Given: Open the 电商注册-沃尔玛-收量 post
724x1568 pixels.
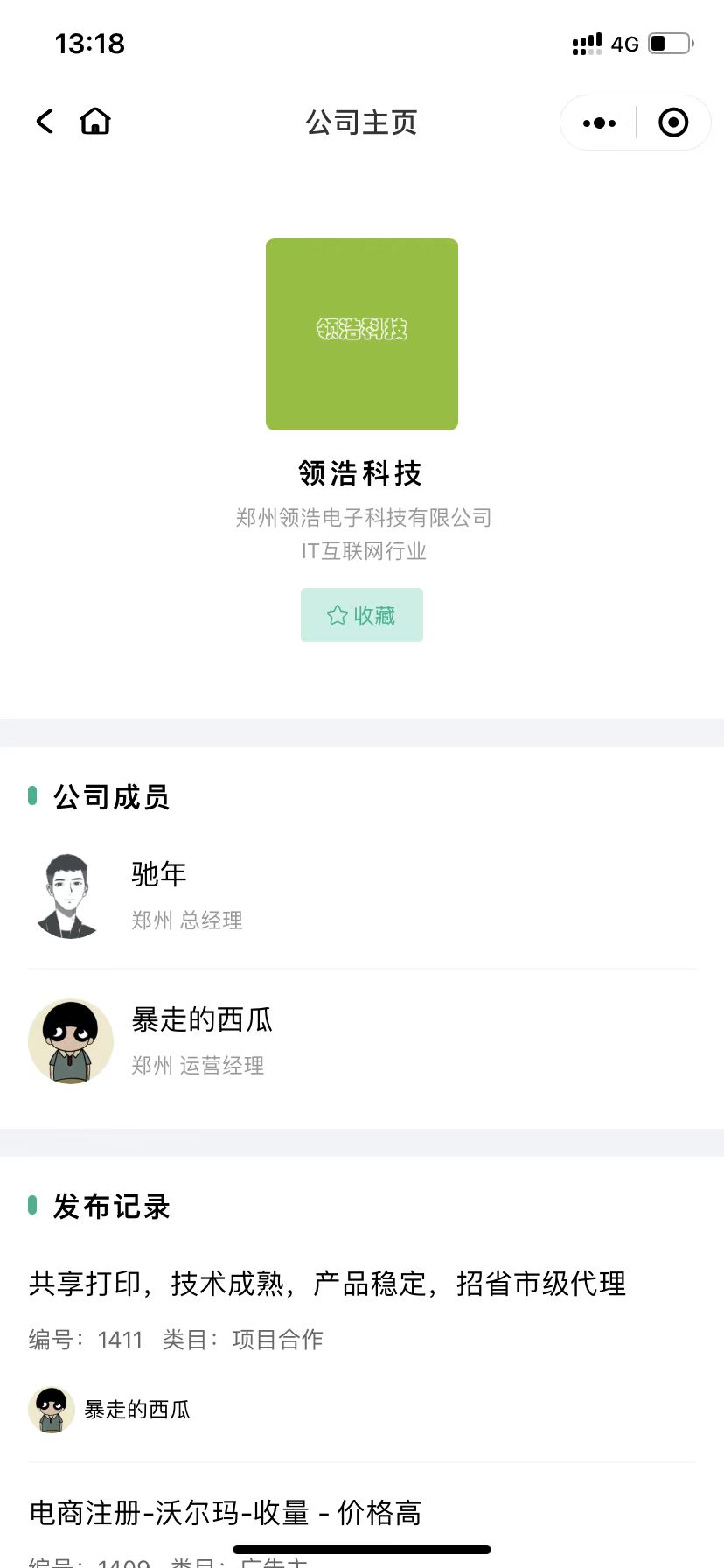Looking at the screenshot, I should (226, 1513).
